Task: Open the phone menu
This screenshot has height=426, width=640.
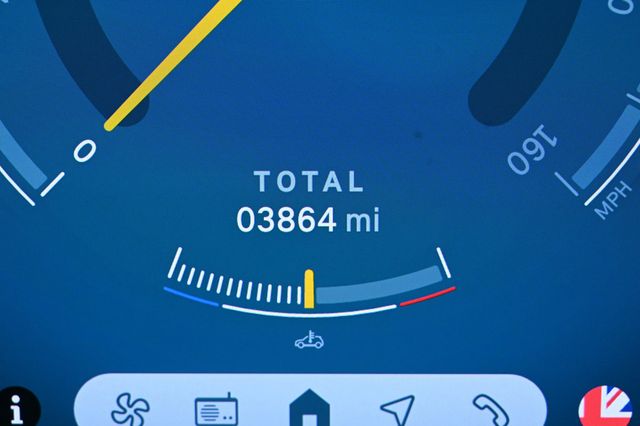Action: (488, 410)
